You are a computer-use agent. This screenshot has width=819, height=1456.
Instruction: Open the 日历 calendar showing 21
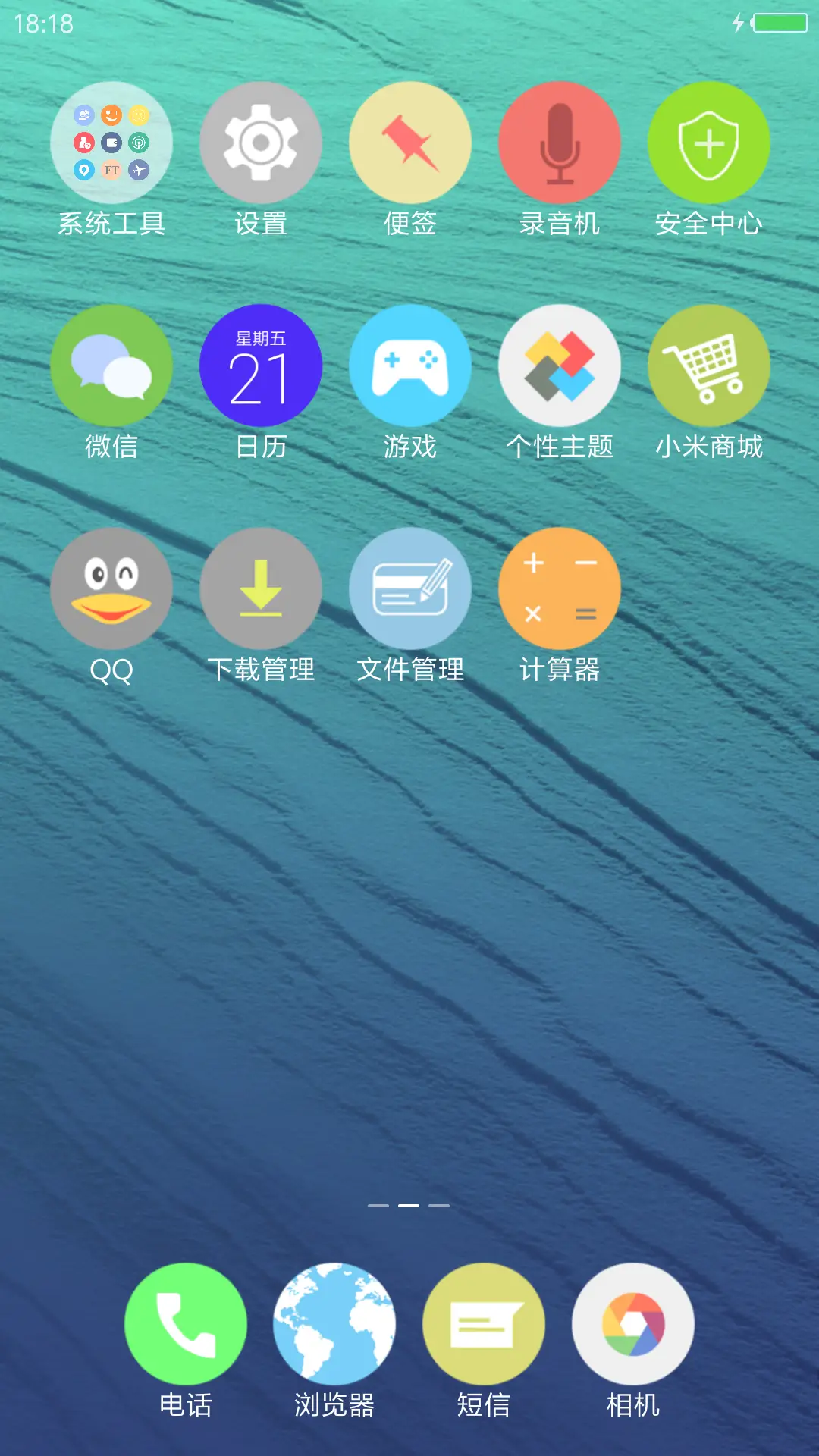click(262, 365)
